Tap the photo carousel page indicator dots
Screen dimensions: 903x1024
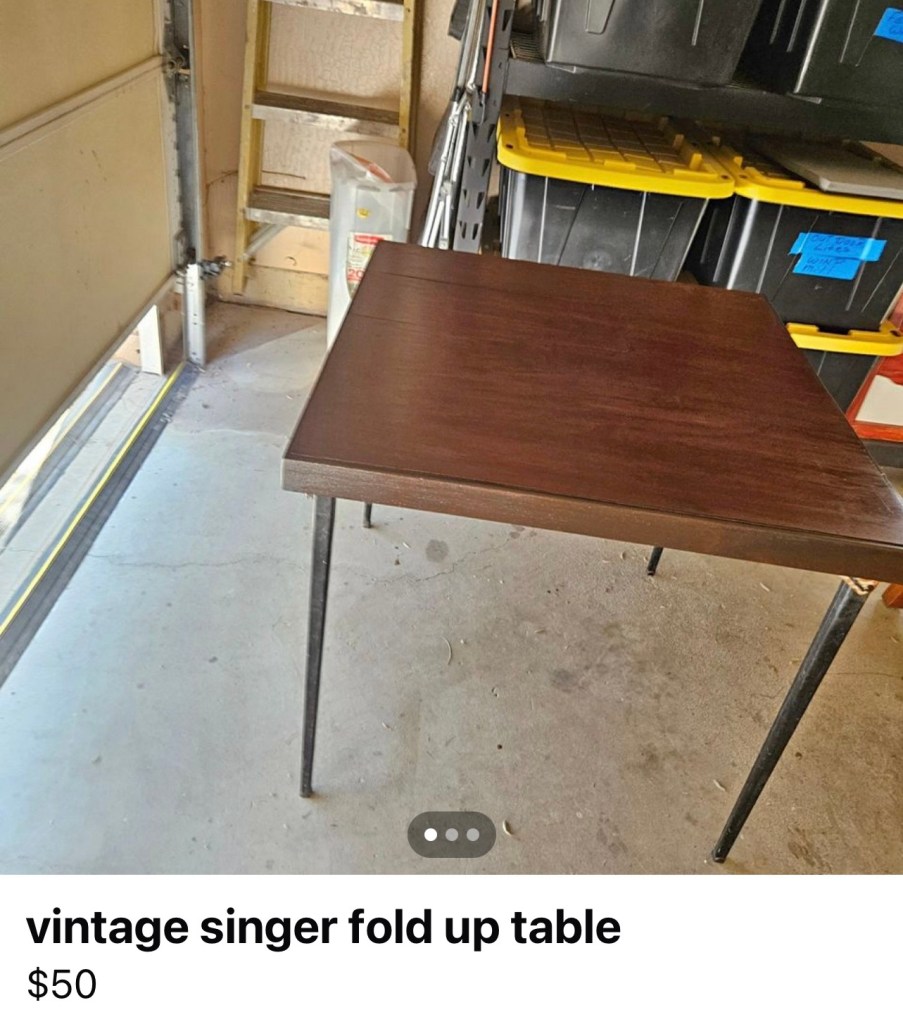coord(451,834)
